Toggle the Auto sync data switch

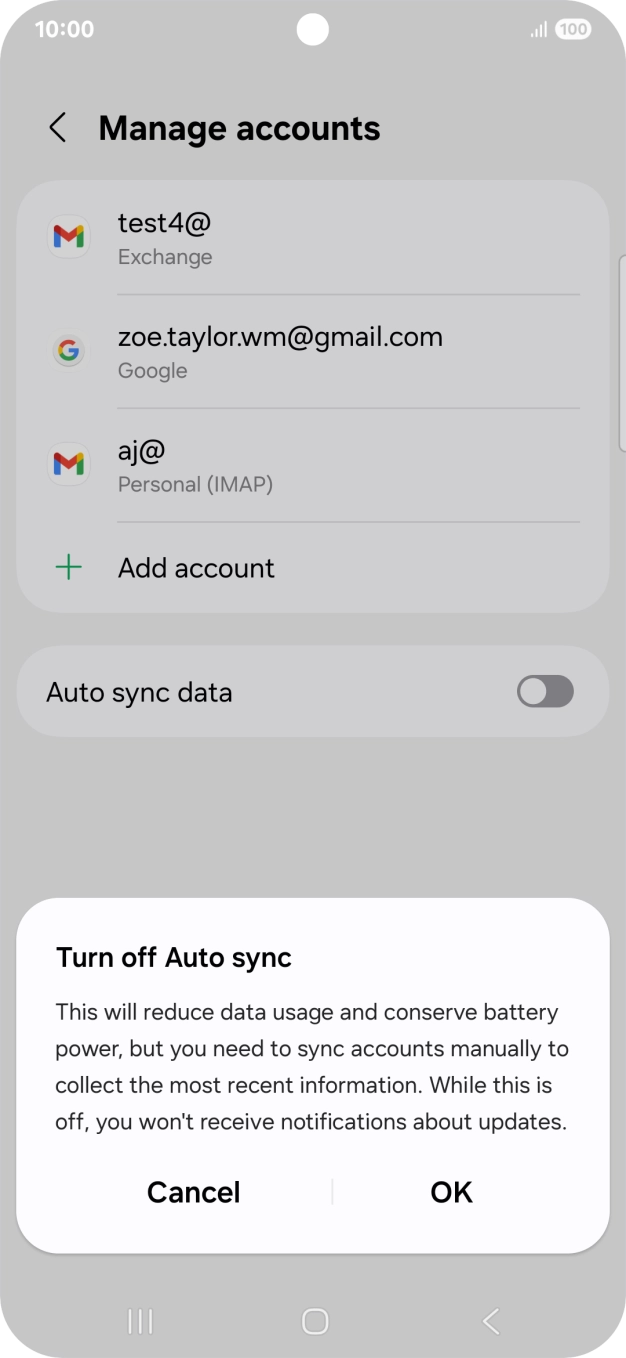pos(545,691)
